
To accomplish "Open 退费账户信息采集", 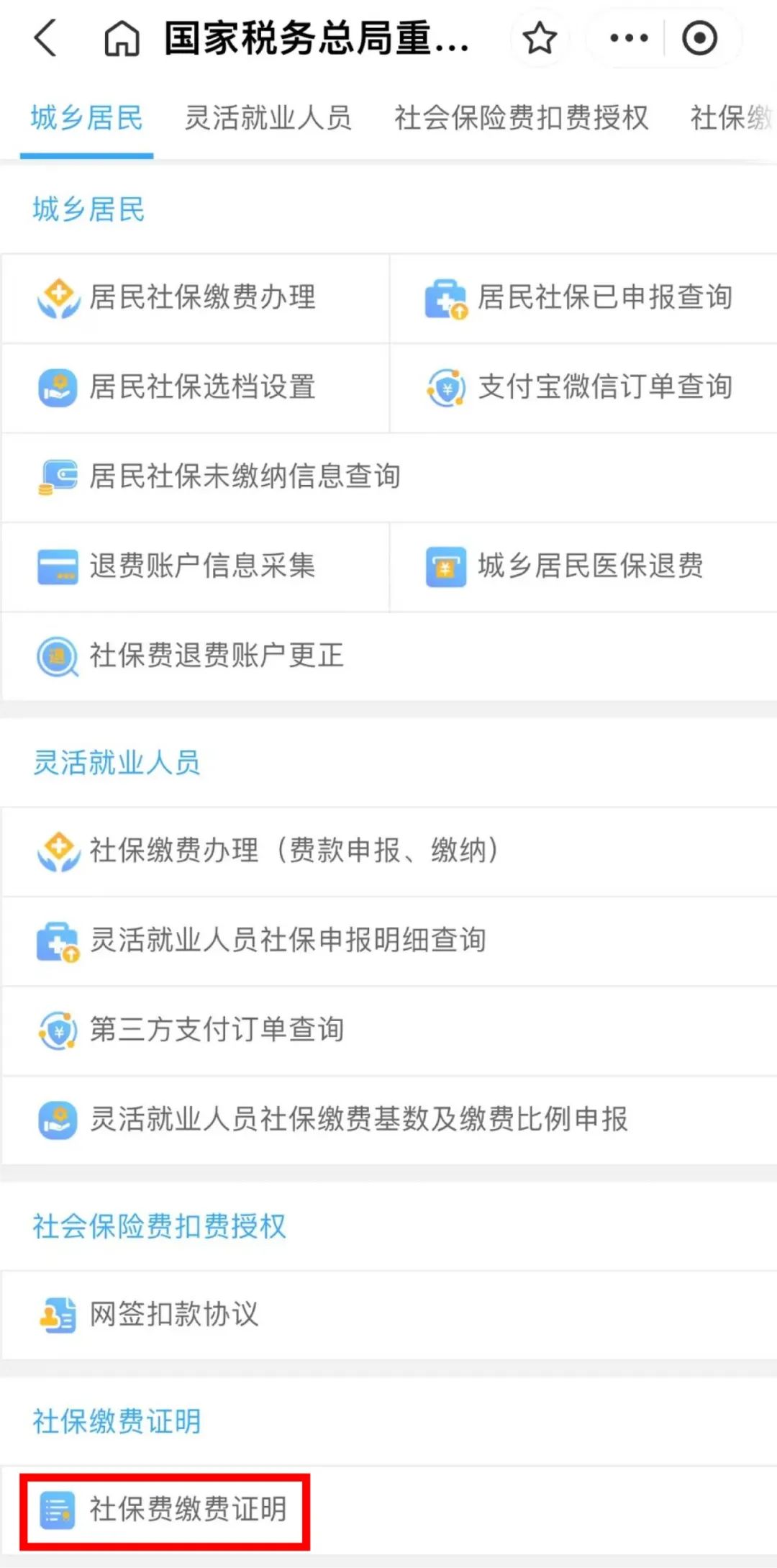I will [195, 567].
